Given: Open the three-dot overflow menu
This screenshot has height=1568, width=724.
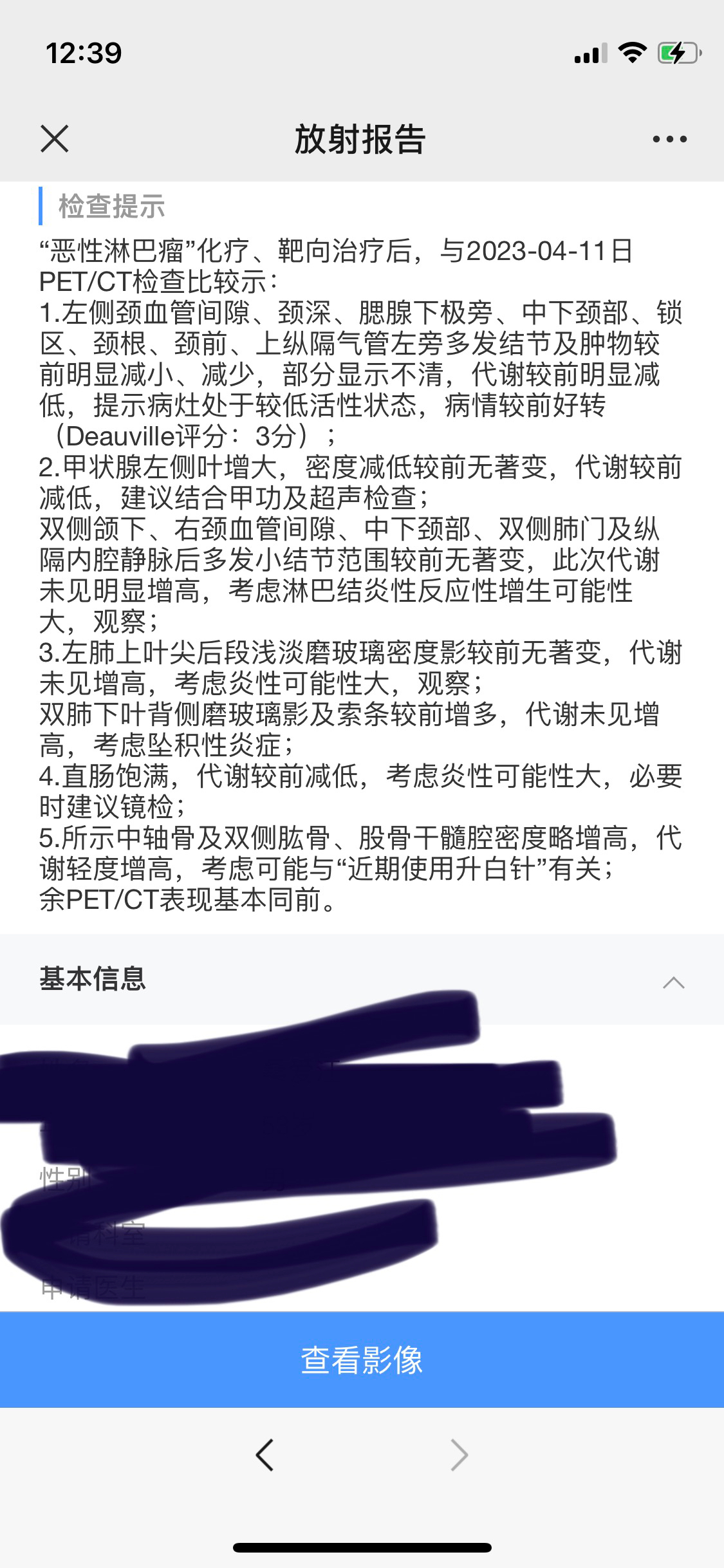Looking at the screenshot, I should [669, 139].
